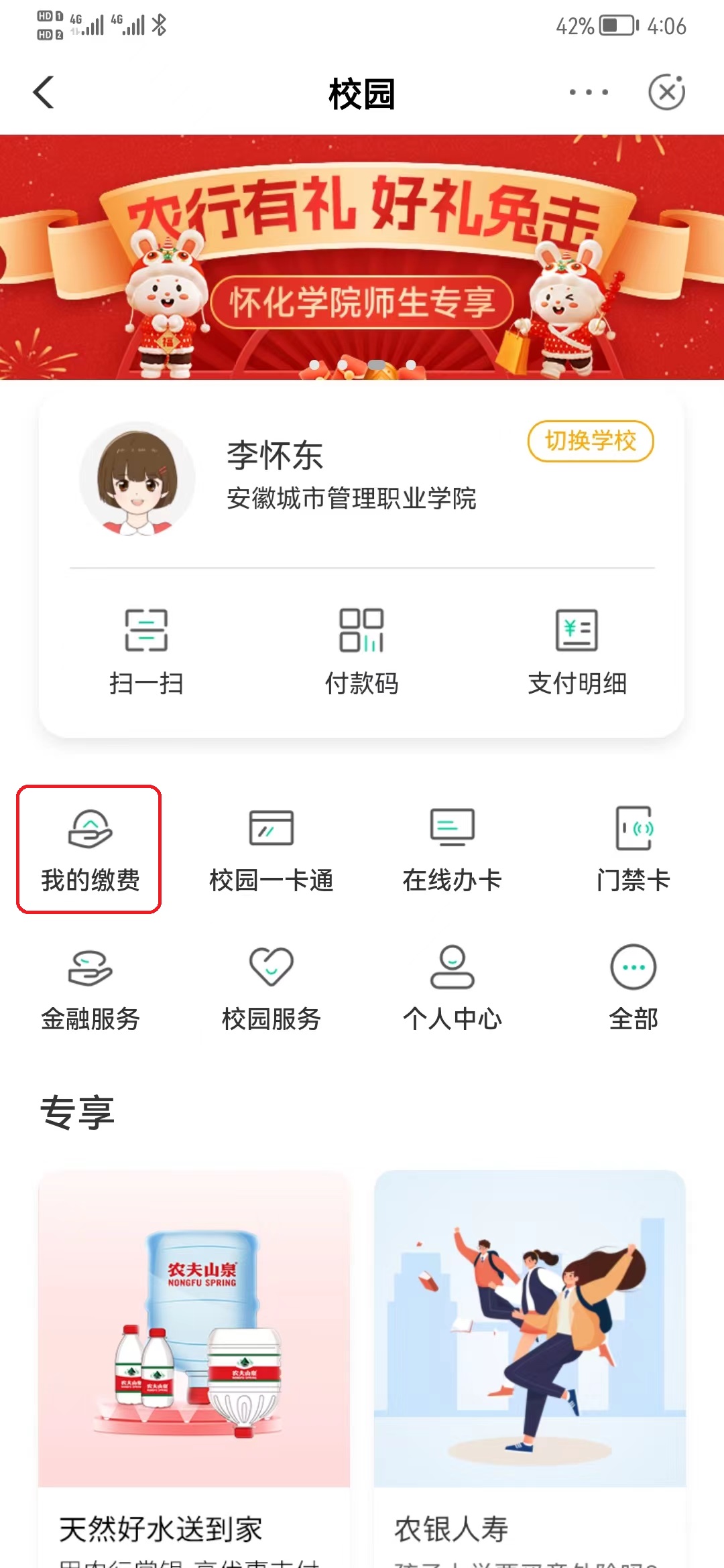This screenshot has width=724, height=1568.
Task: Open 校园服务
Action: tap(271, 988)
